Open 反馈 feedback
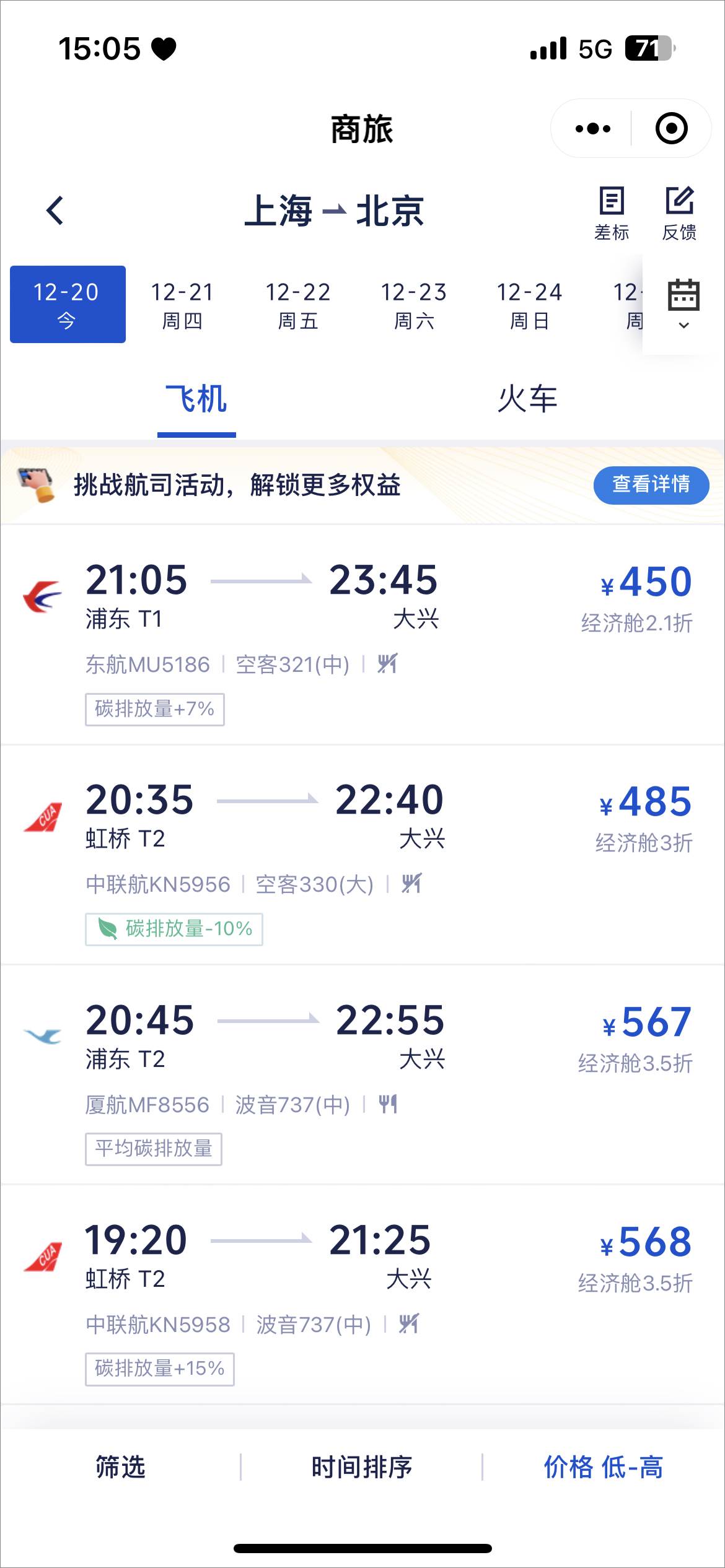Image resolution: width=725 pixels, height=1568 pixels. tap(679, 214)
